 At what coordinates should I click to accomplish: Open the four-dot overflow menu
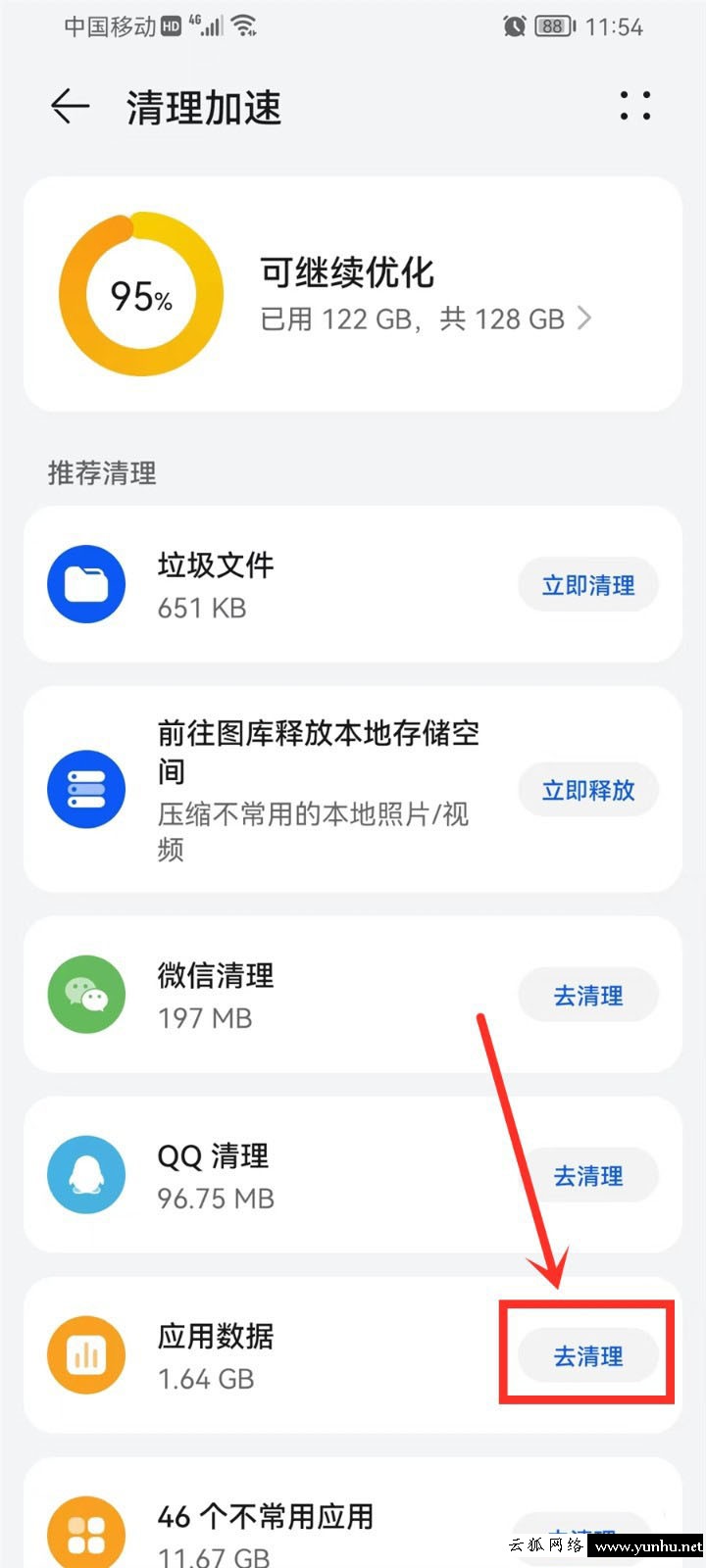pos(635,107)
